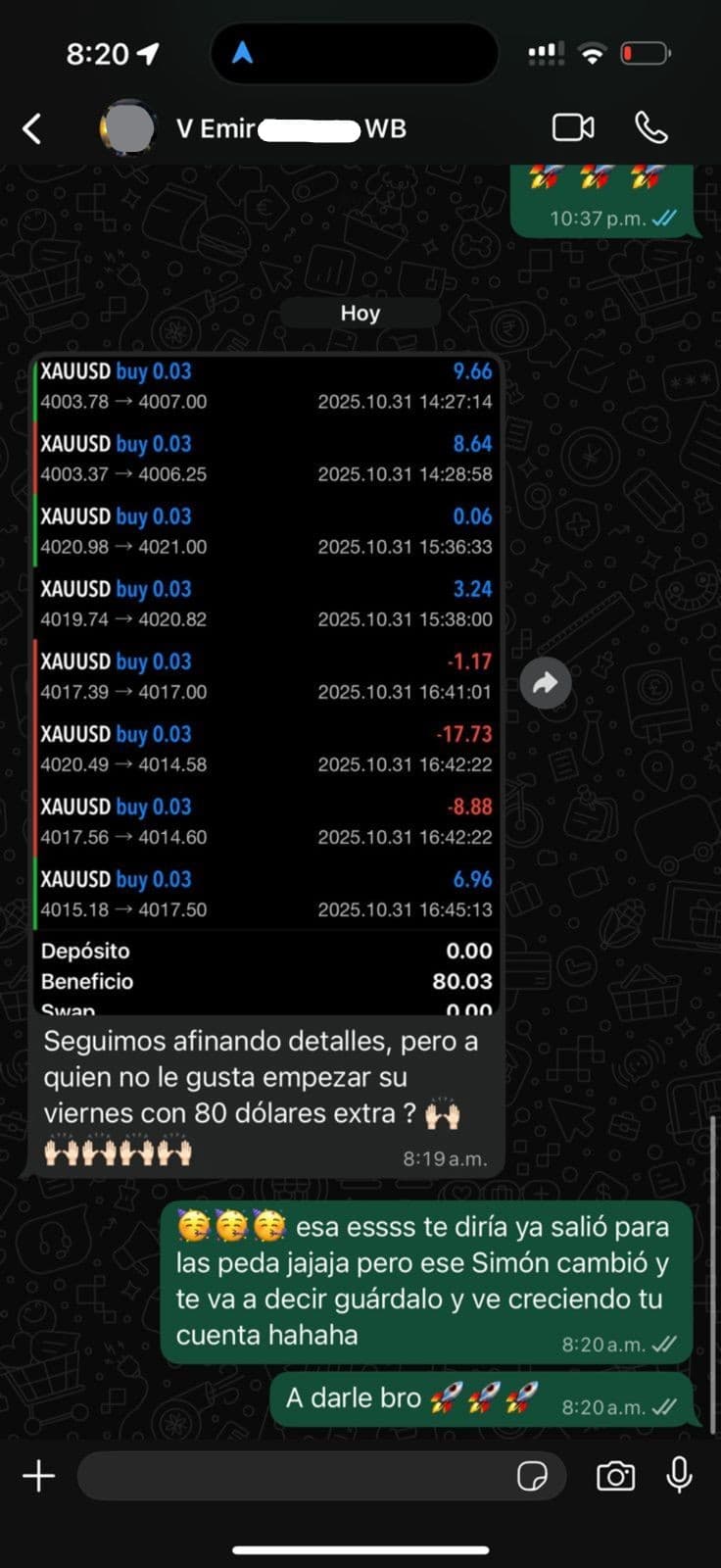Start a voice call from chat header
This screenshot has height=1568, width=721.
pyautogui.click(x=651, y=127)
